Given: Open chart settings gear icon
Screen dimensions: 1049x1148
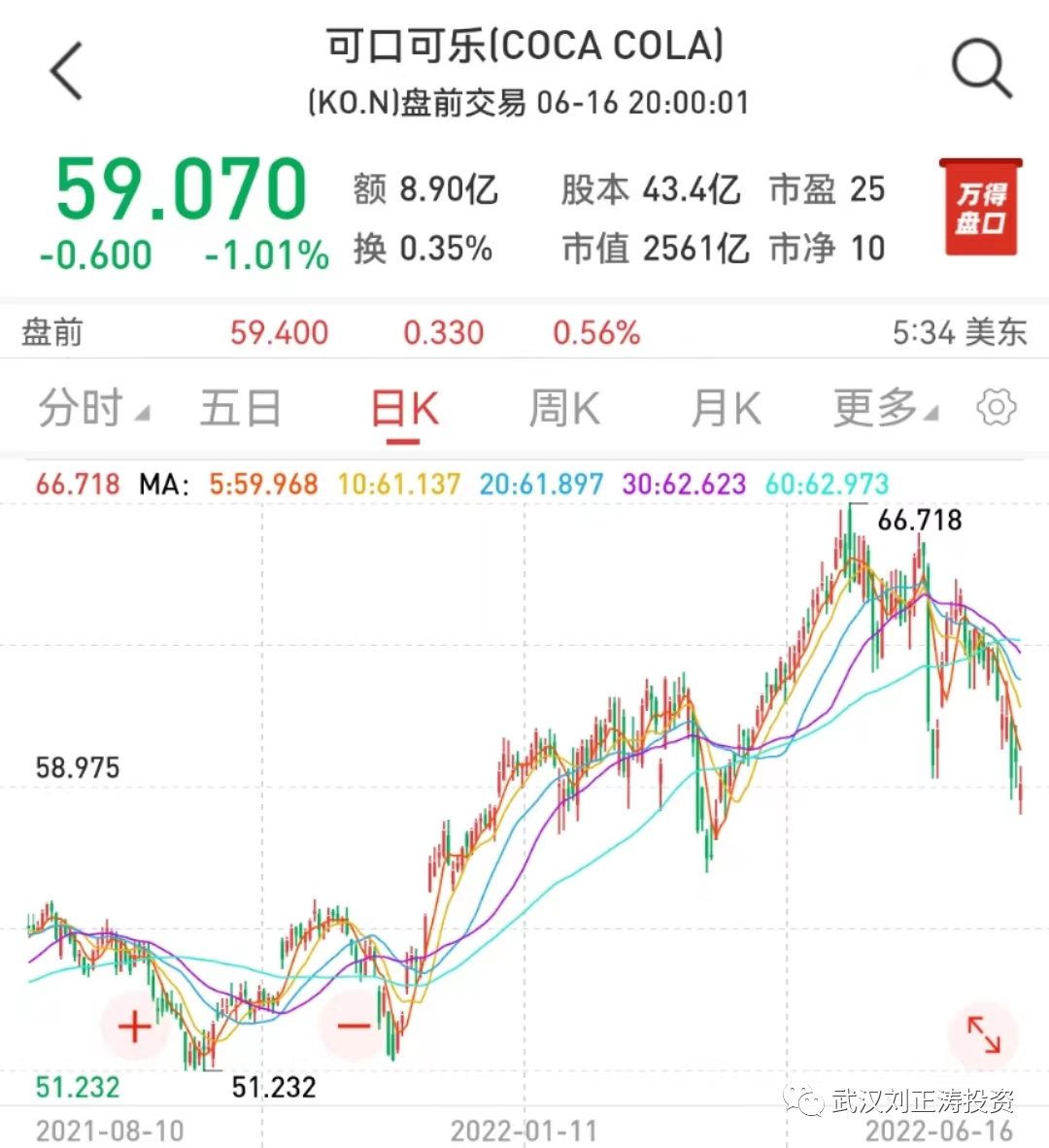Looking at the screenshot, I should (996, 408).
